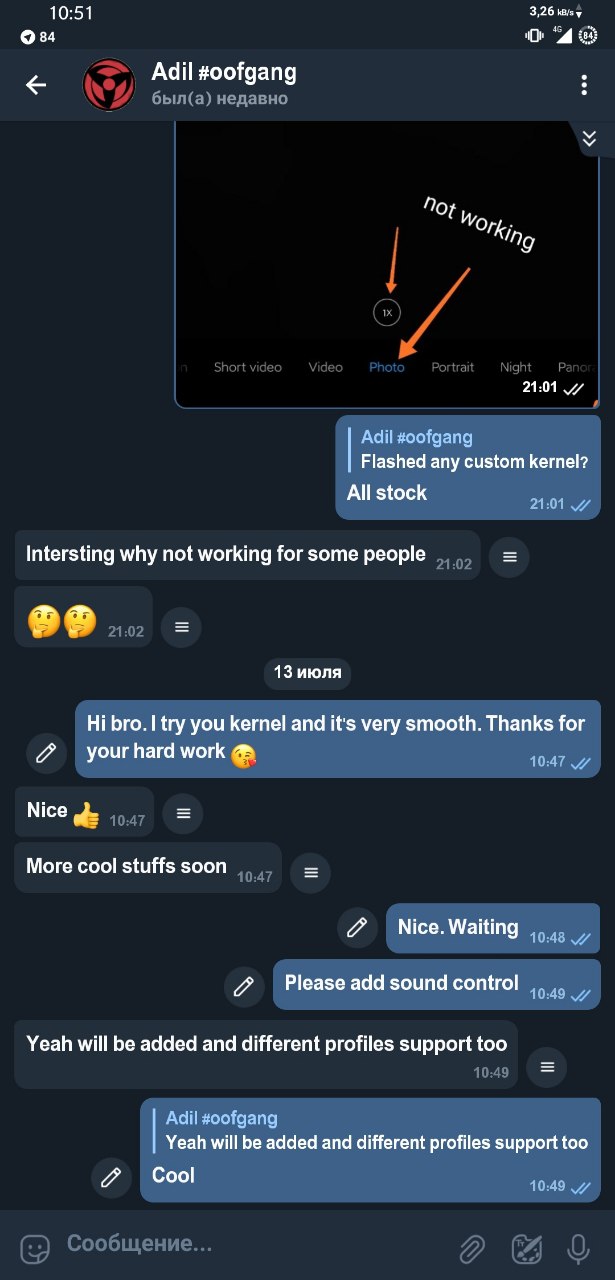
Task: Edit the 'Cool' reply message
Action: 111,1177
